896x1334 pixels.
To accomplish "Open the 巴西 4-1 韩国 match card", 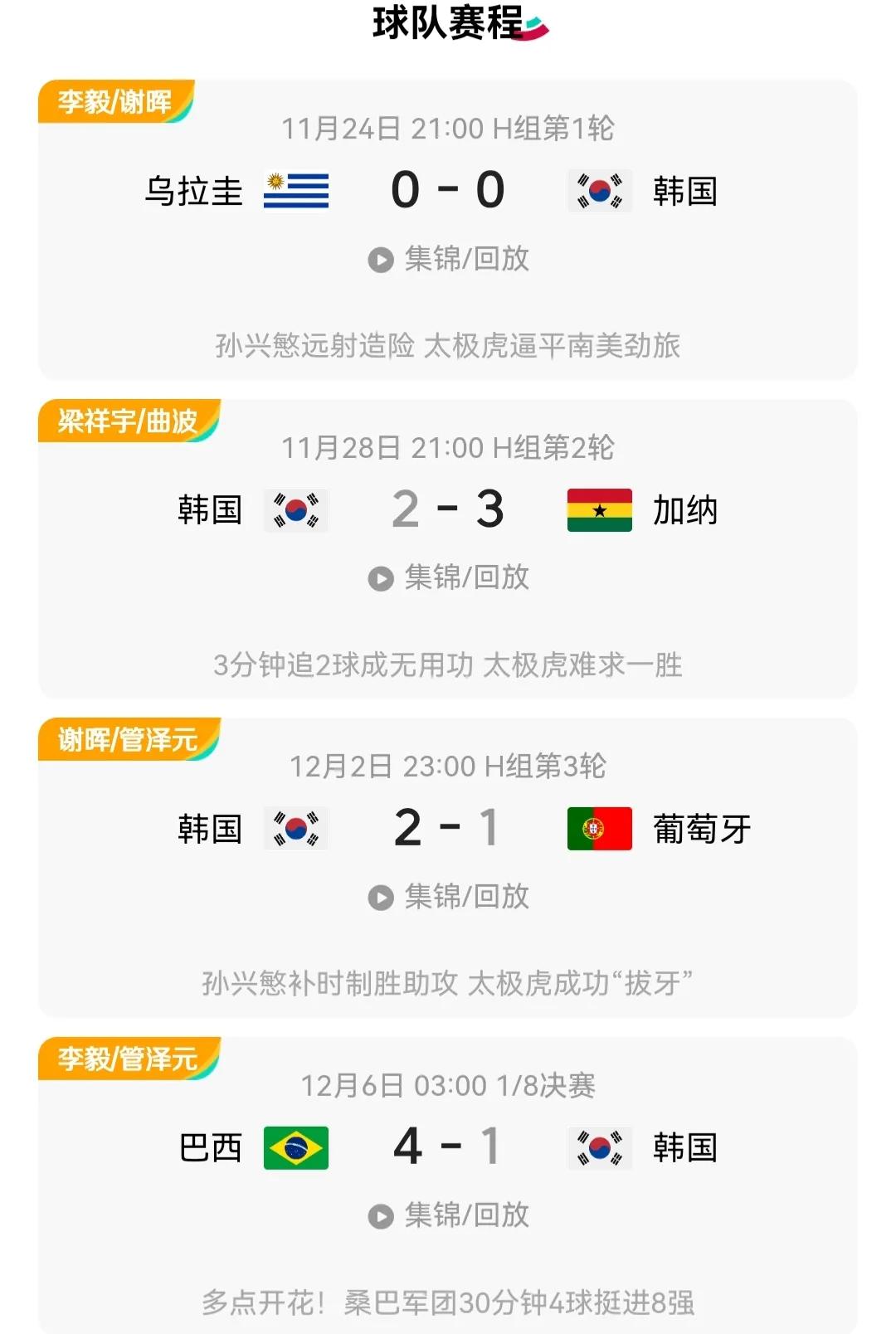I will click(x=448, y=1147).
